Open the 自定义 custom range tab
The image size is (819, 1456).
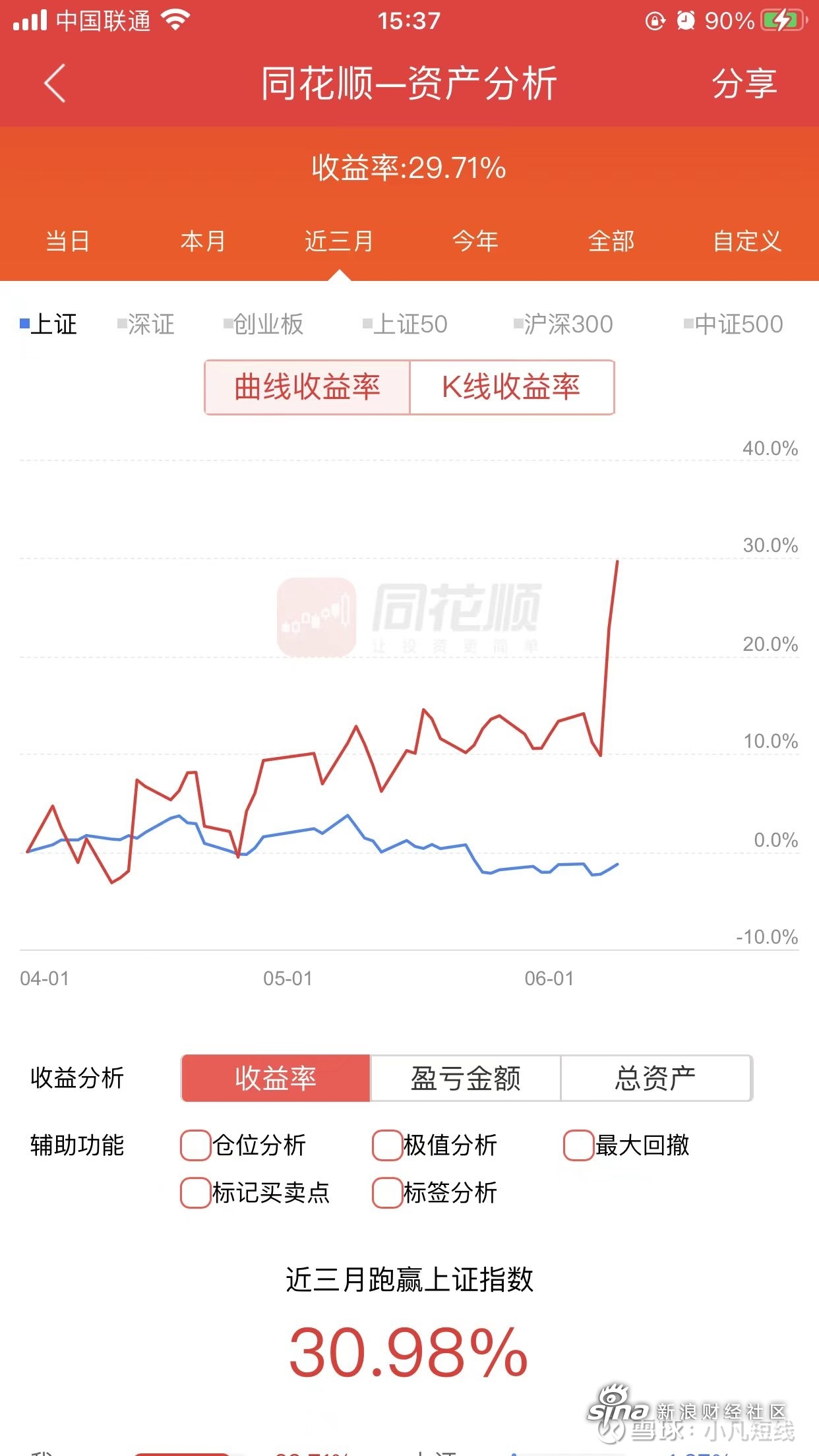[x=747, y=241]
